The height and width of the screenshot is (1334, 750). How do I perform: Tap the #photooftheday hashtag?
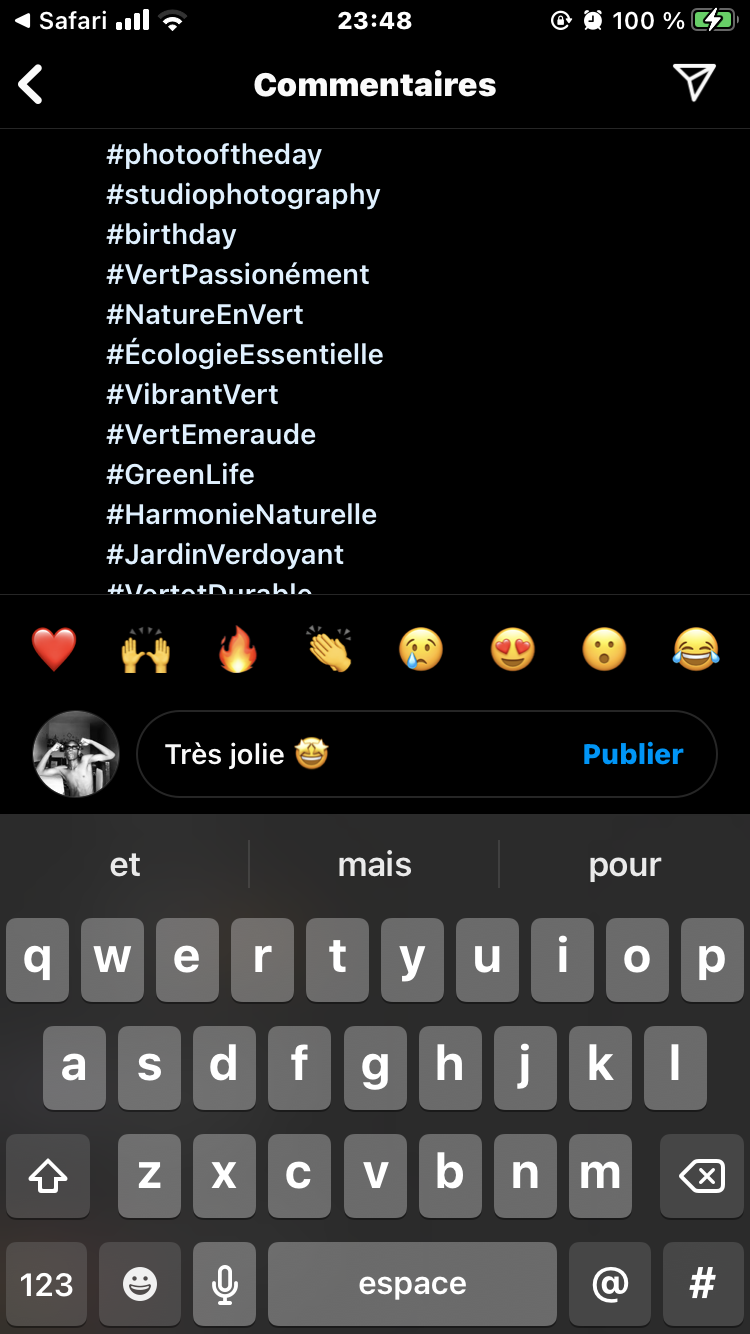tap(214, 155)
